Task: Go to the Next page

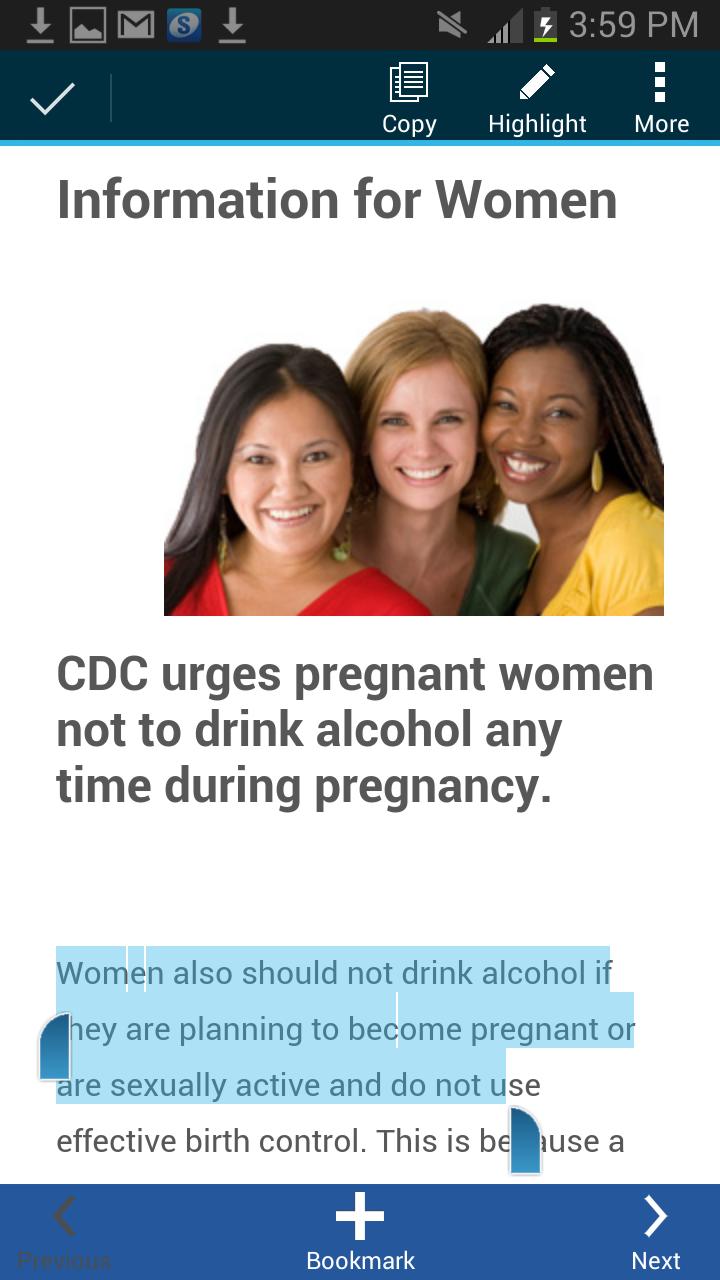Action: pyautogui.click(x=656, y=1232)
